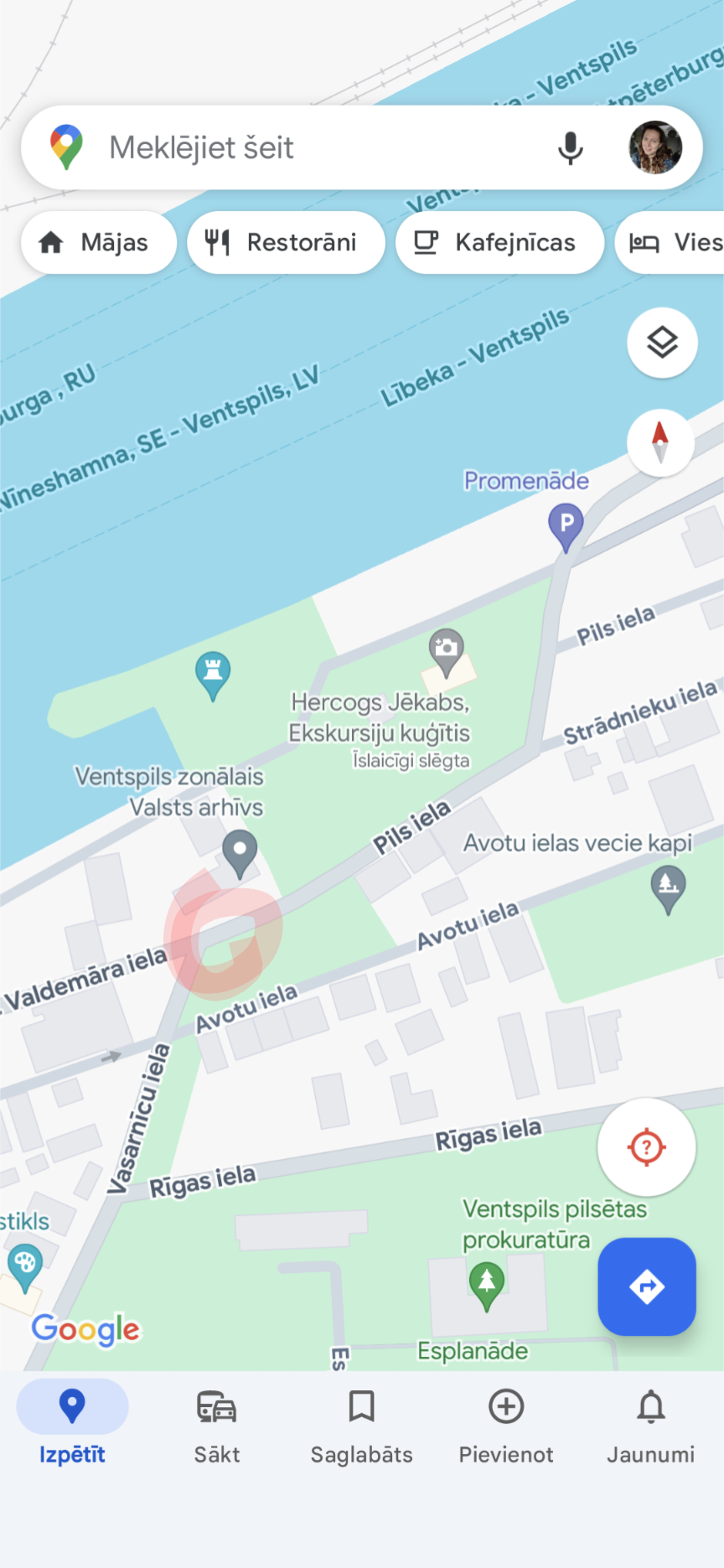Viewport: 724px width, 1568px height.
Task: Show Kafejnīcas on the map
Action: pos(499,243)
